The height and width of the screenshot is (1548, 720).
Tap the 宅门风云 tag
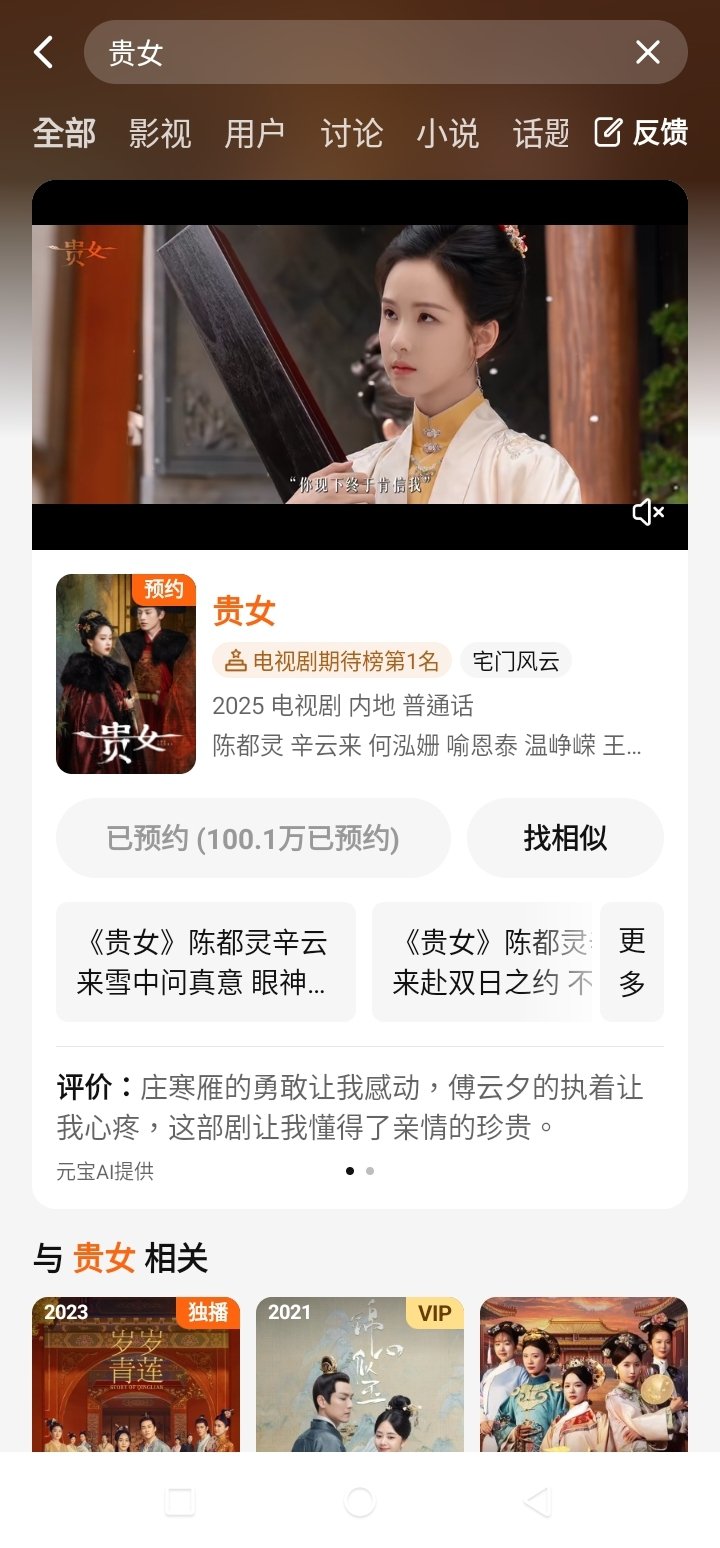(516, 661)
